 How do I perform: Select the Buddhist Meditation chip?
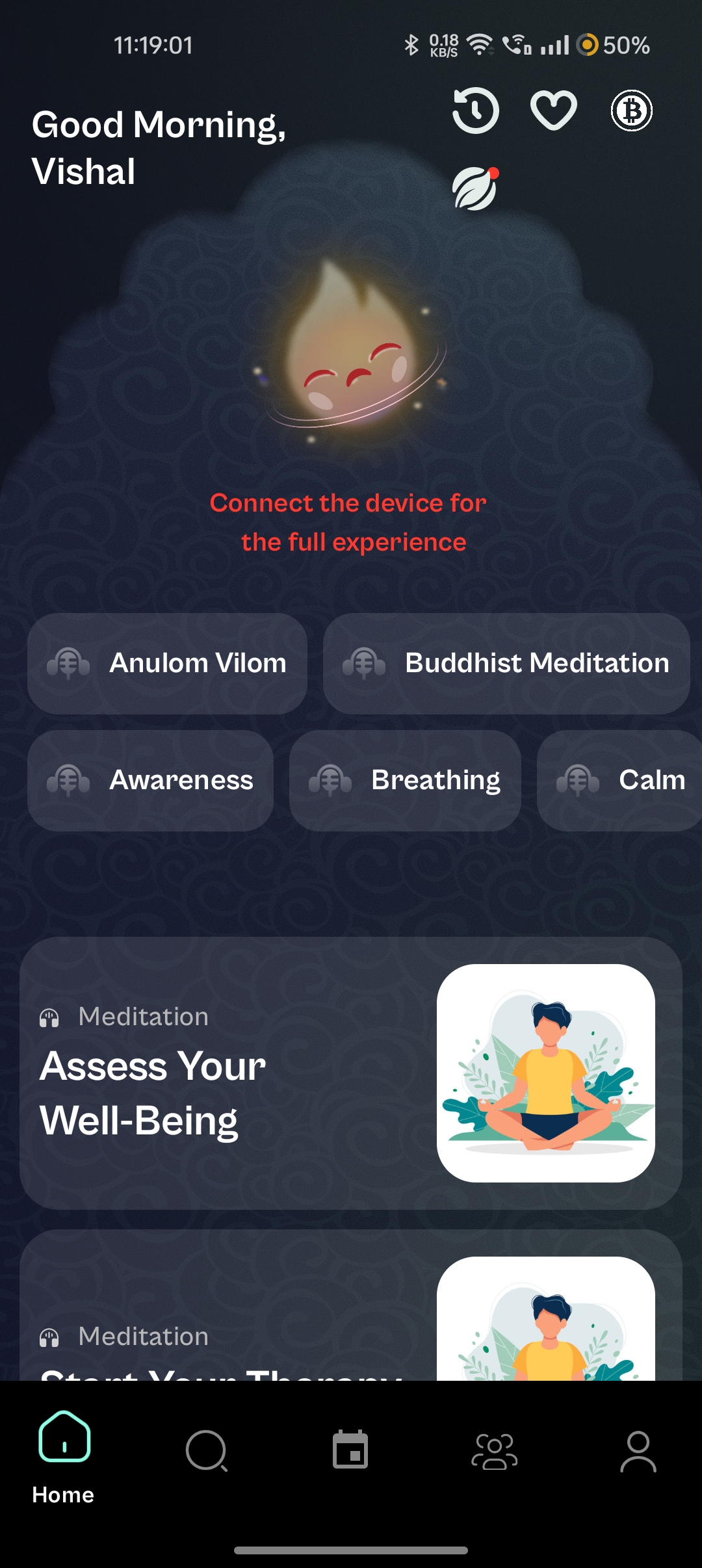506,664
